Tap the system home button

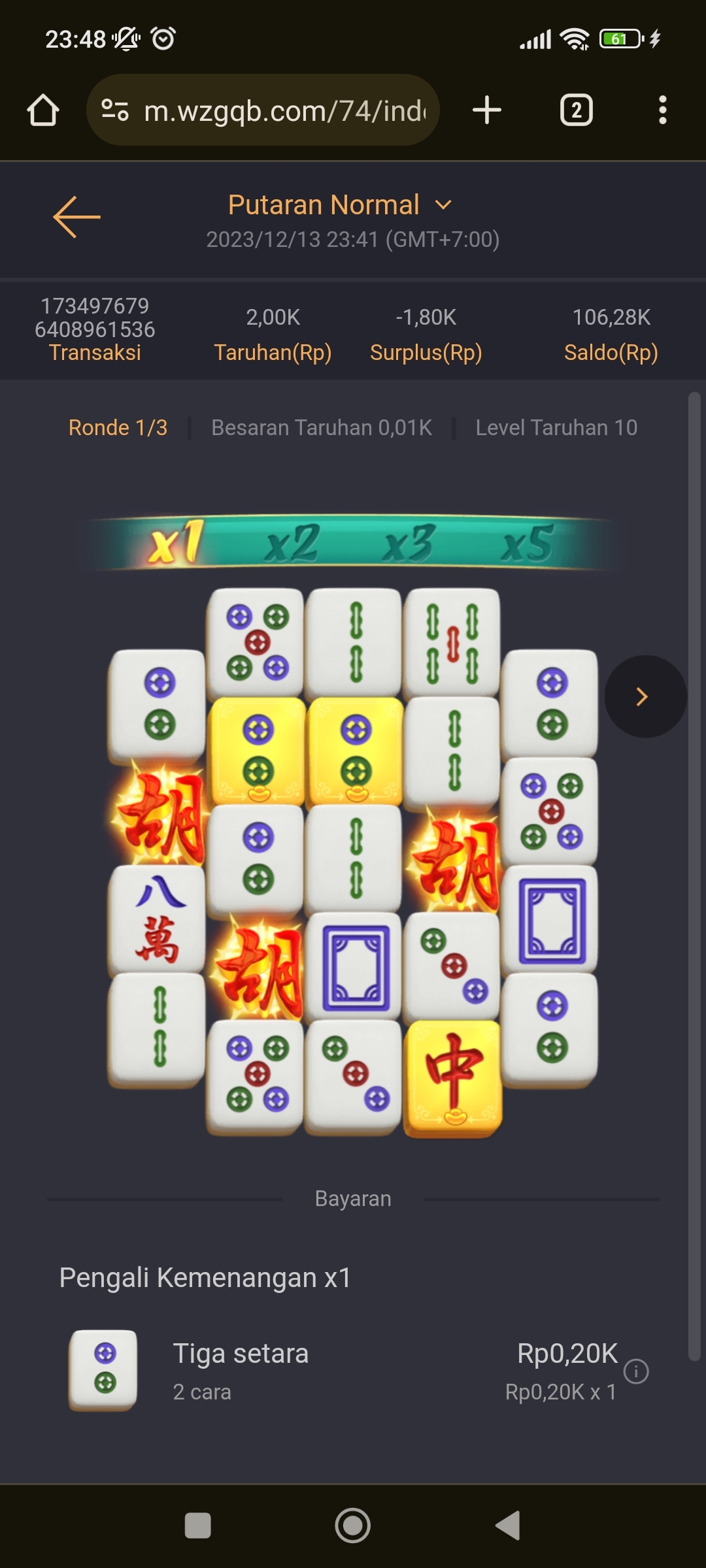(x=353, y=1526)
